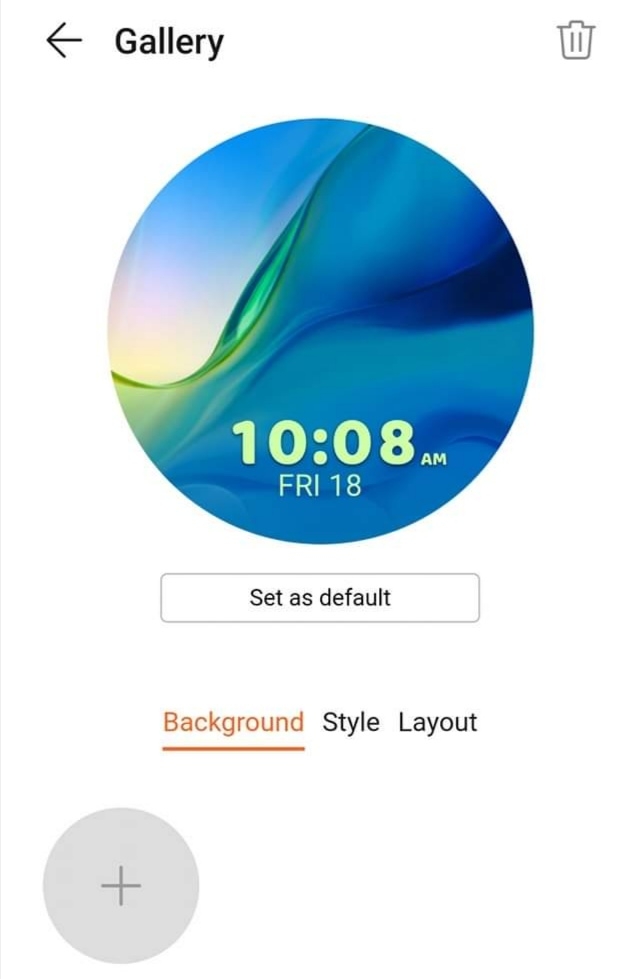Screen dimensions: 640x979
Task: Add a new background with the plus button
Action: tap(121, 886)
